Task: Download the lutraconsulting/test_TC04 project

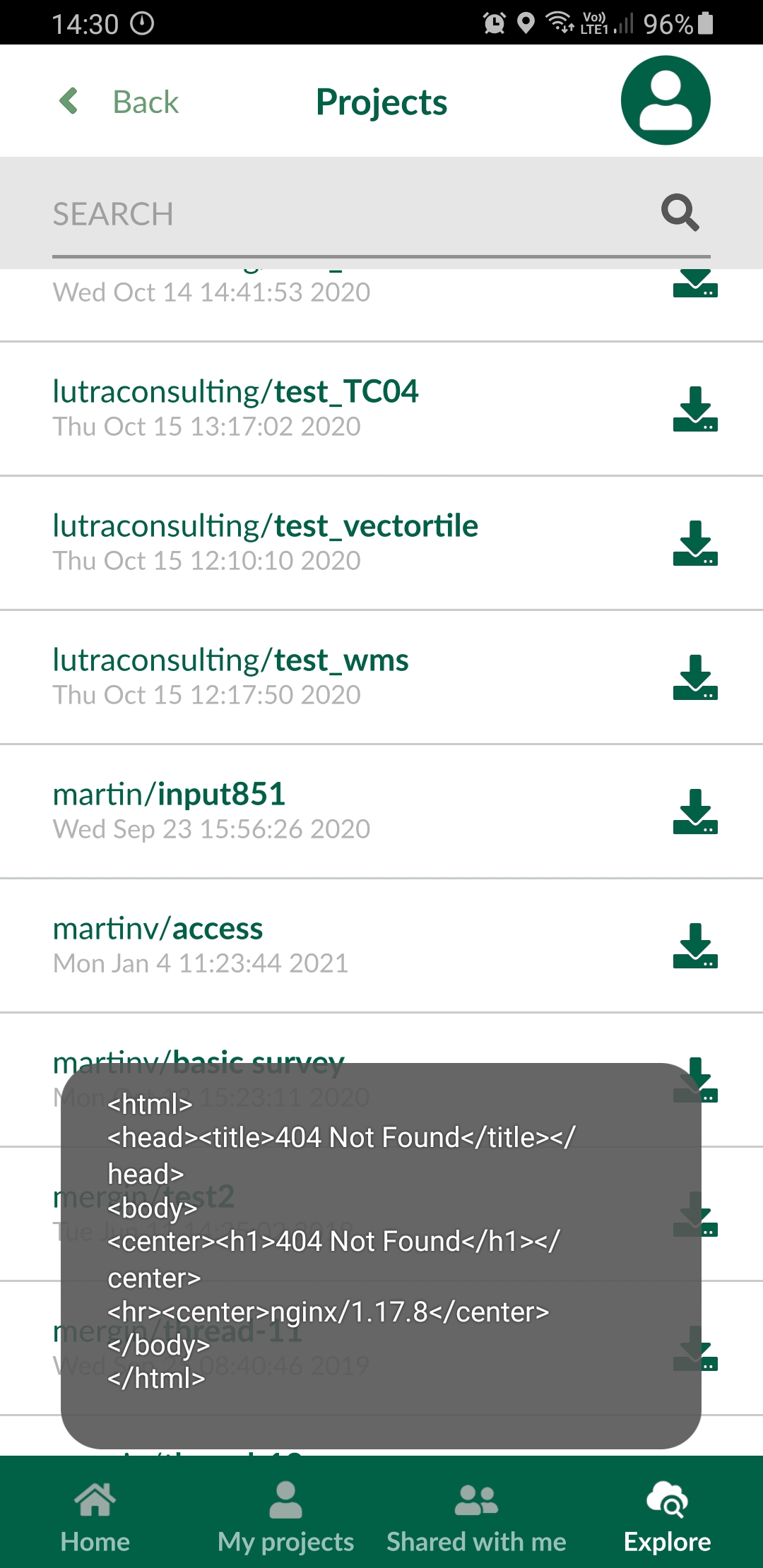Action: click(x=695, y=408)
